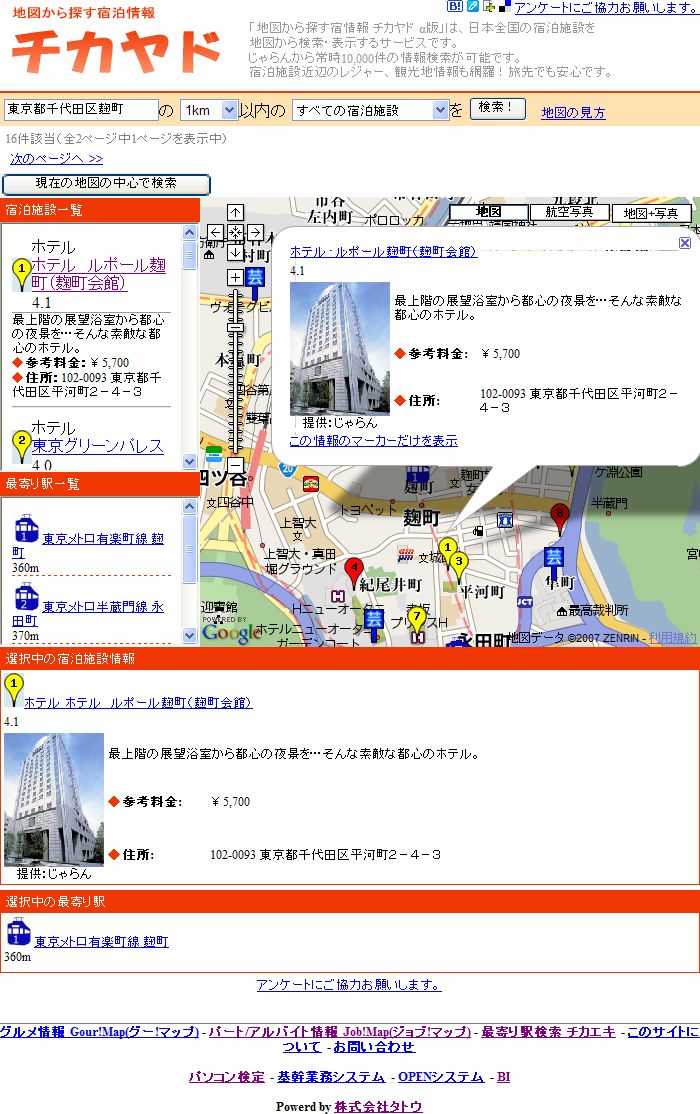Image resolution: width=700 pixels, height=1114 pixels.
Task: Open 株式会社タトウ link
Action: pyautogui.click(x=378, y=1106)
